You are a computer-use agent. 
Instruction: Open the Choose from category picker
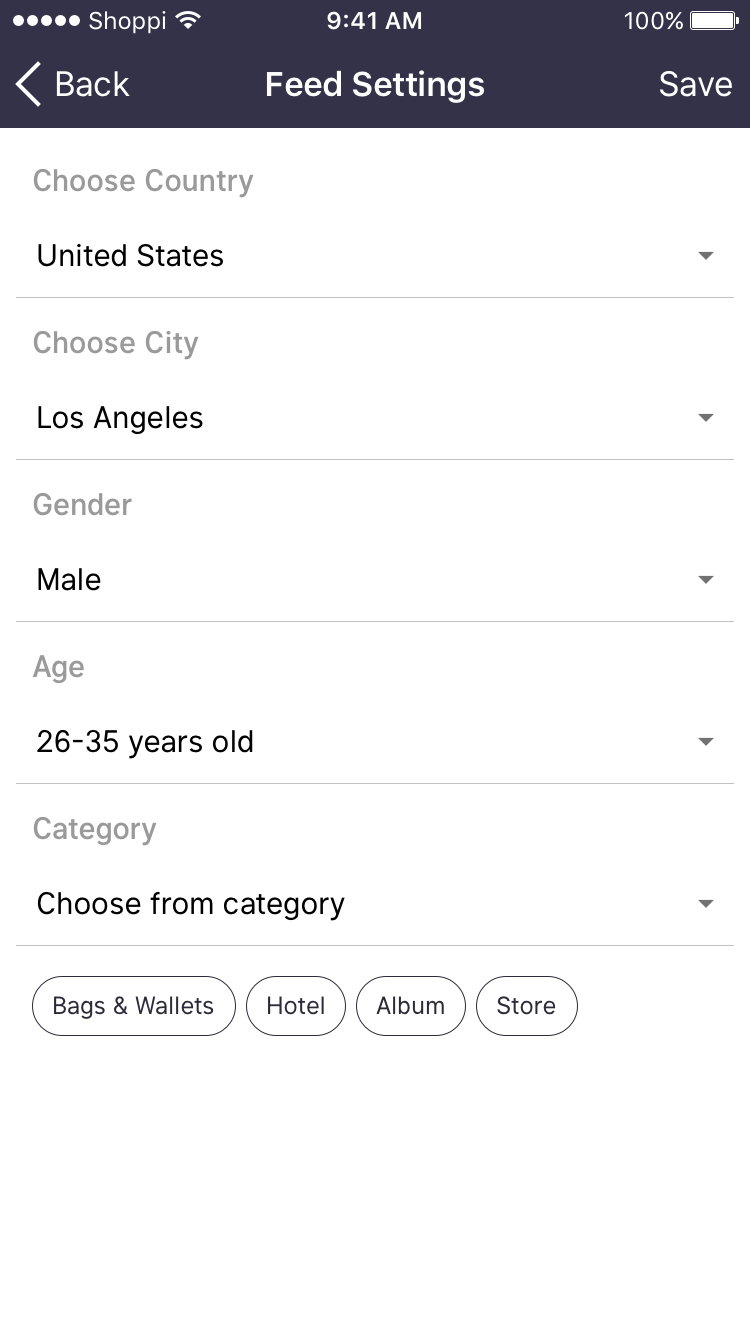[x=375, y=904]
